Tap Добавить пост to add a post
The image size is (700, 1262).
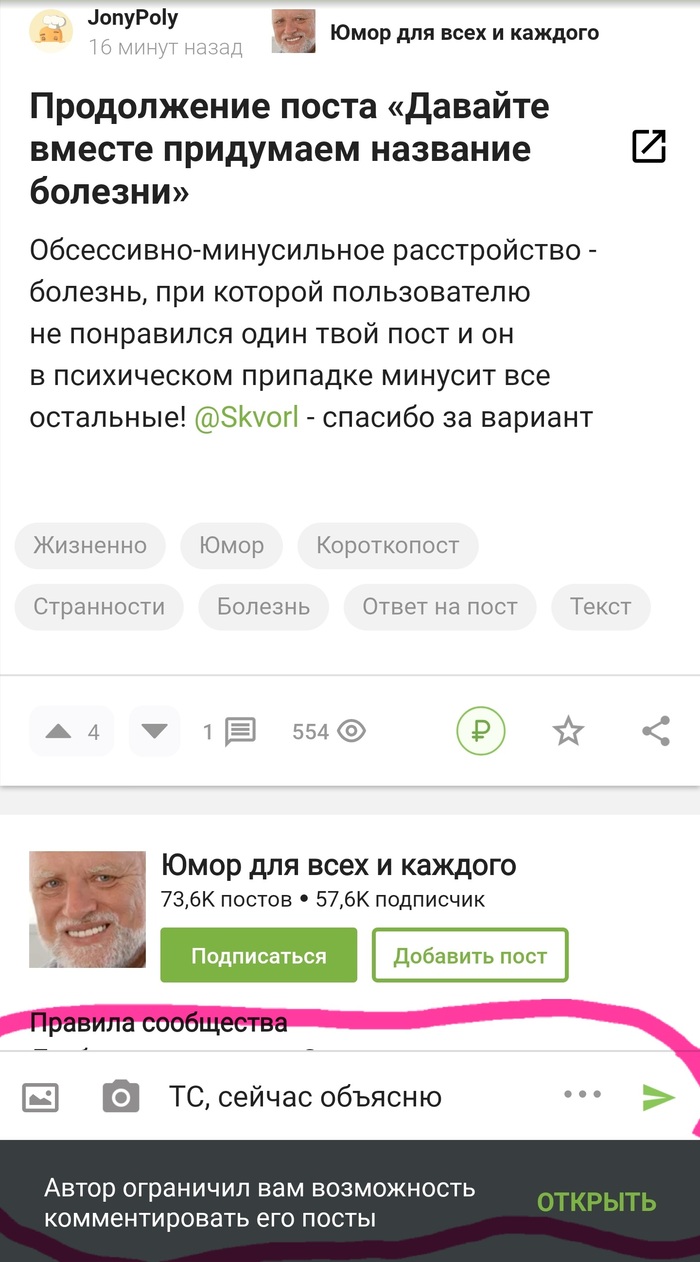(470, 955)
